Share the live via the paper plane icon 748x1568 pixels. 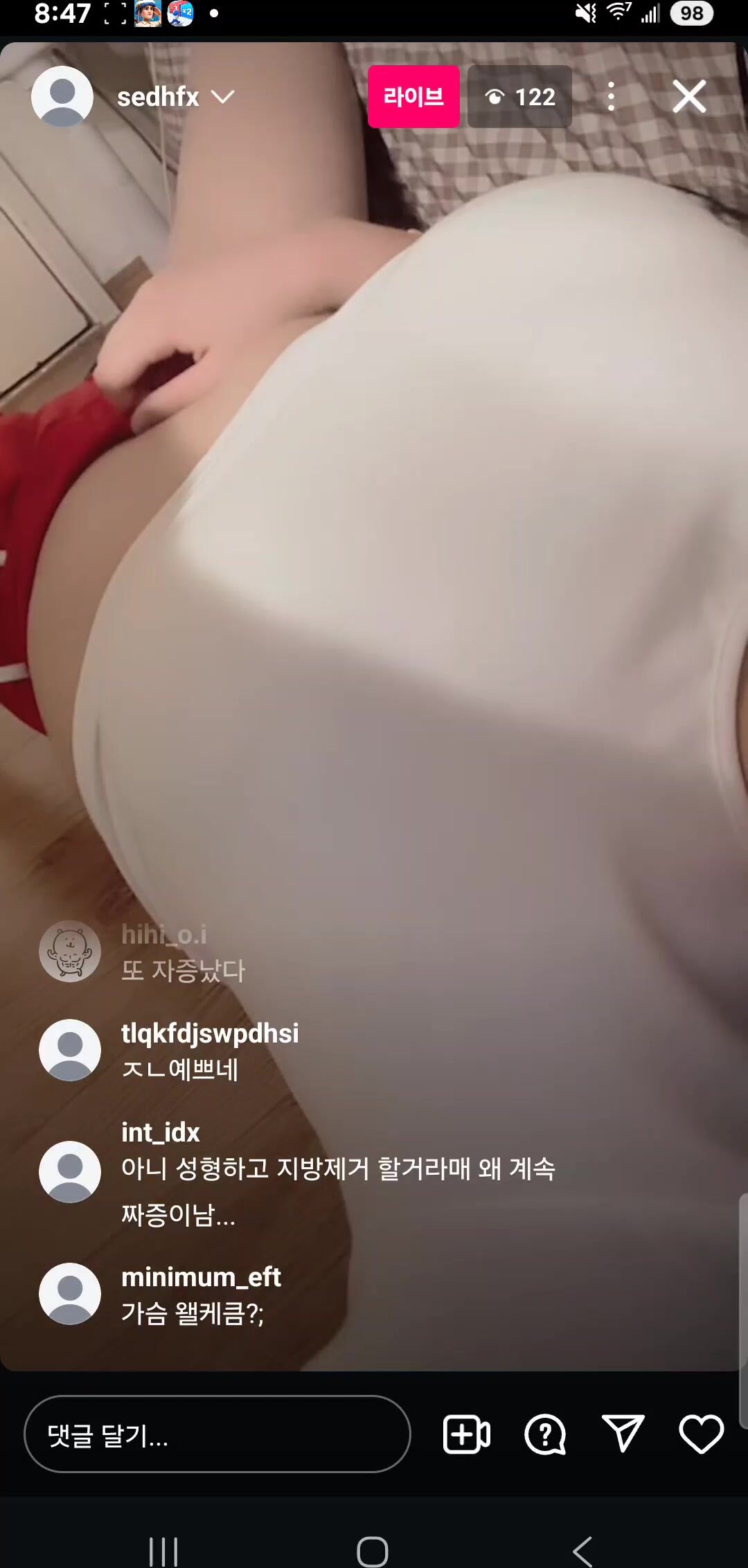pyautogui.click(x=623, y=1433)
